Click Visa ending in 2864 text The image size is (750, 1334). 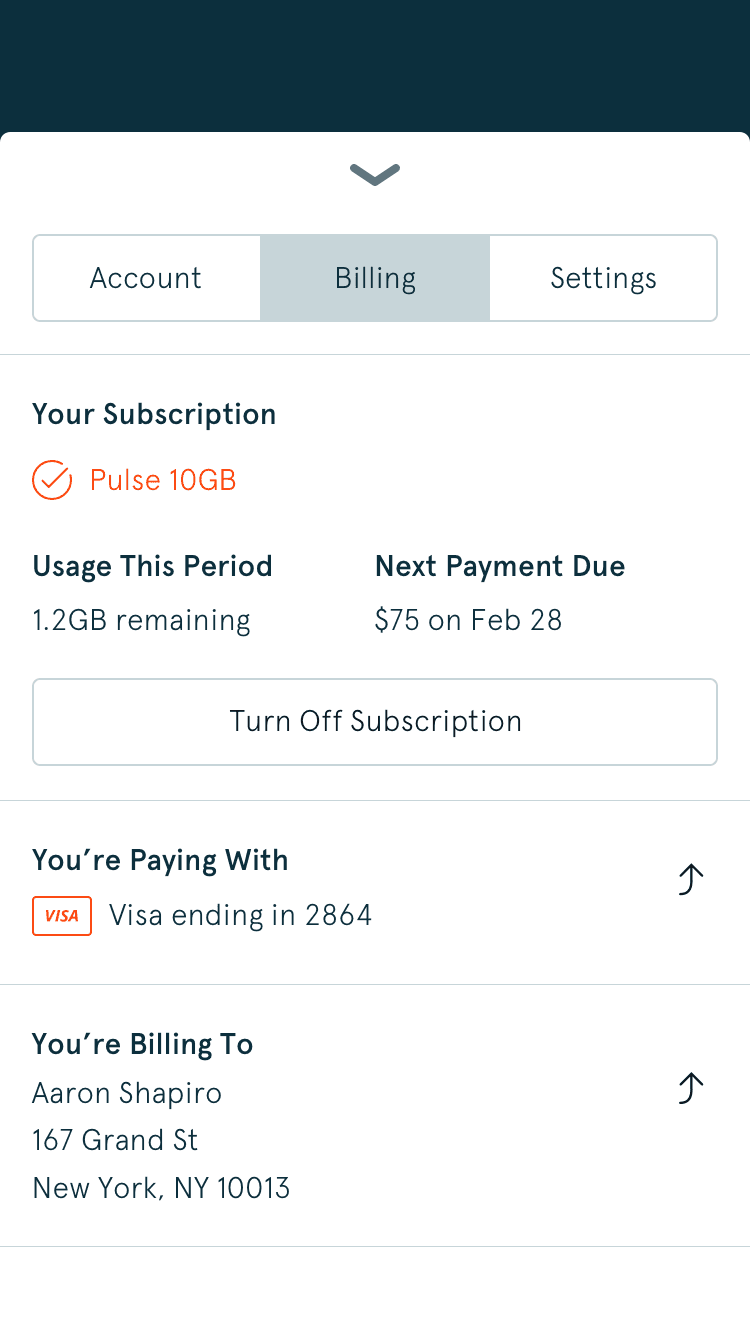[x=240, y=915]
